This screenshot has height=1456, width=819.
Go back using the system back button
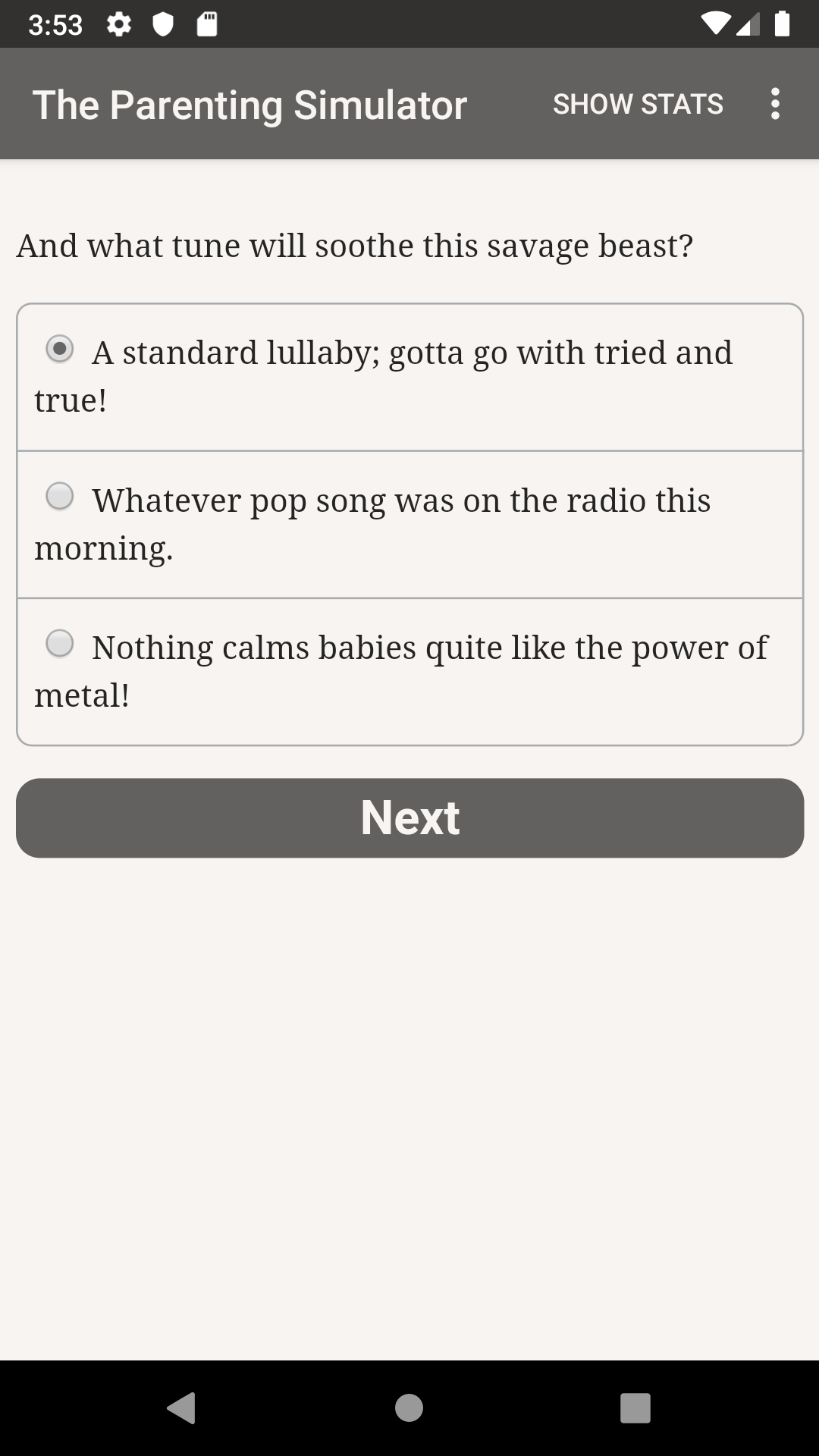click(x=182, y=1407)
